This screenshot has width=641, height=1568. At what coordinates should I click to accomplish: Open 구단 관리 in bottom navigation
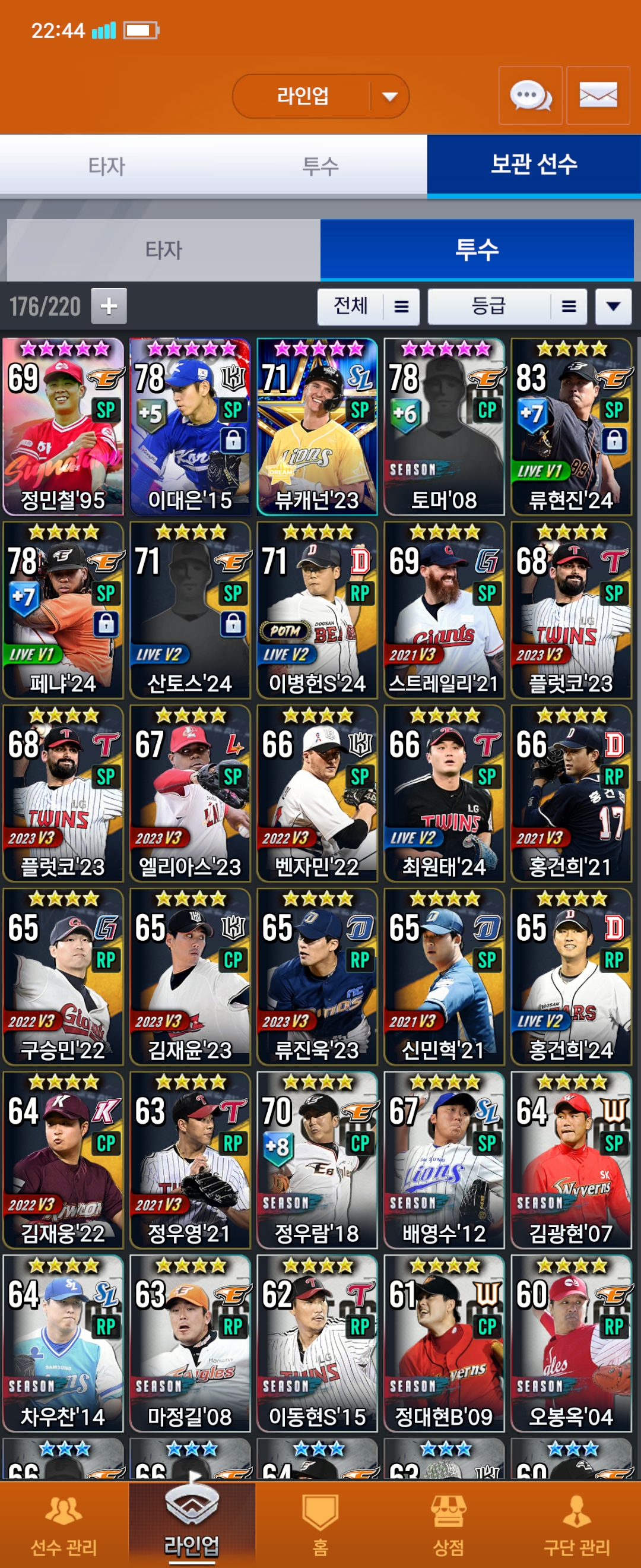(x=576, y=1524)
